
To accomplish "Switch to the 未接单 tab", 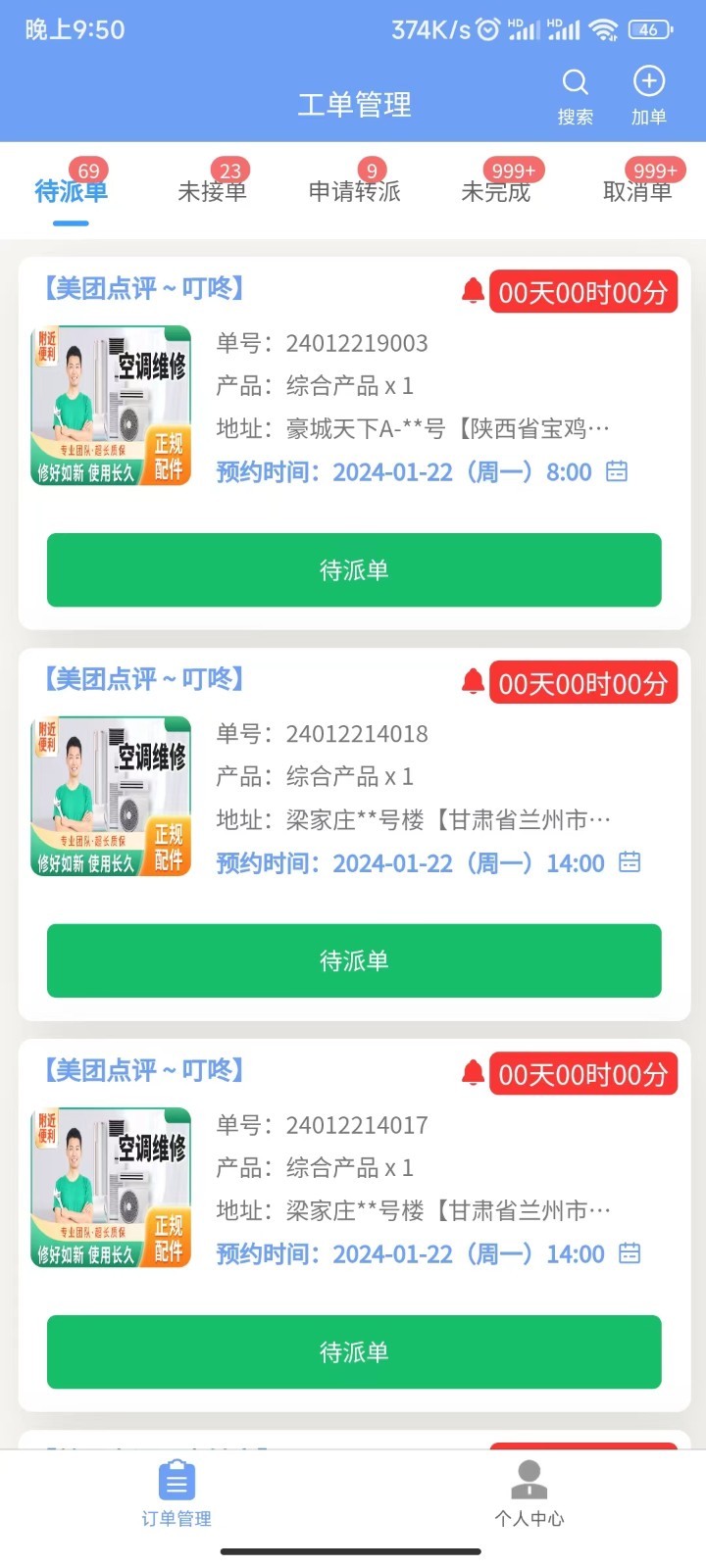I will click(212, 191).
